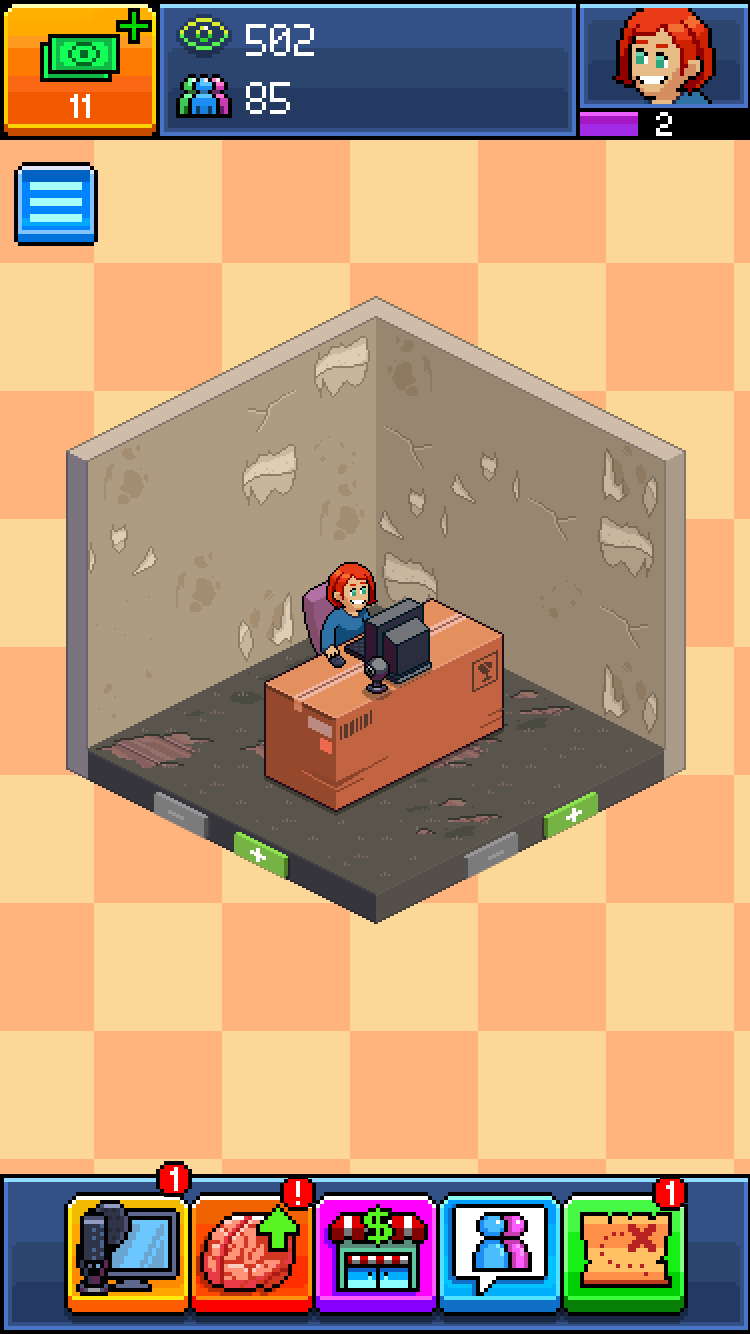Tap the character sitting at the desk
Viewport: 750px width, 1334px height.
pyautogui.click(x=346, y=615)
